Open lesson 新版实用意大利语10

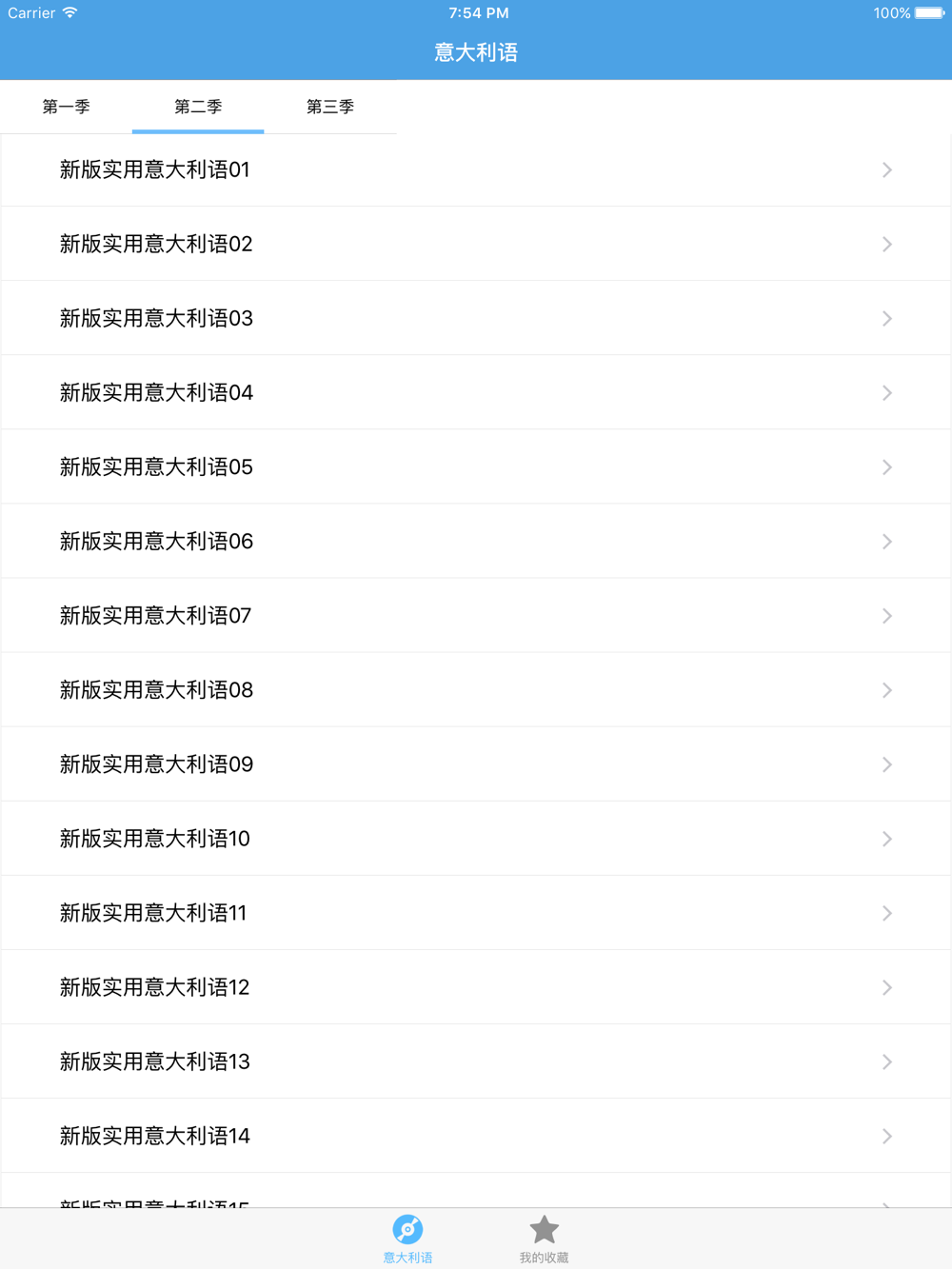(x=476, y=838)
